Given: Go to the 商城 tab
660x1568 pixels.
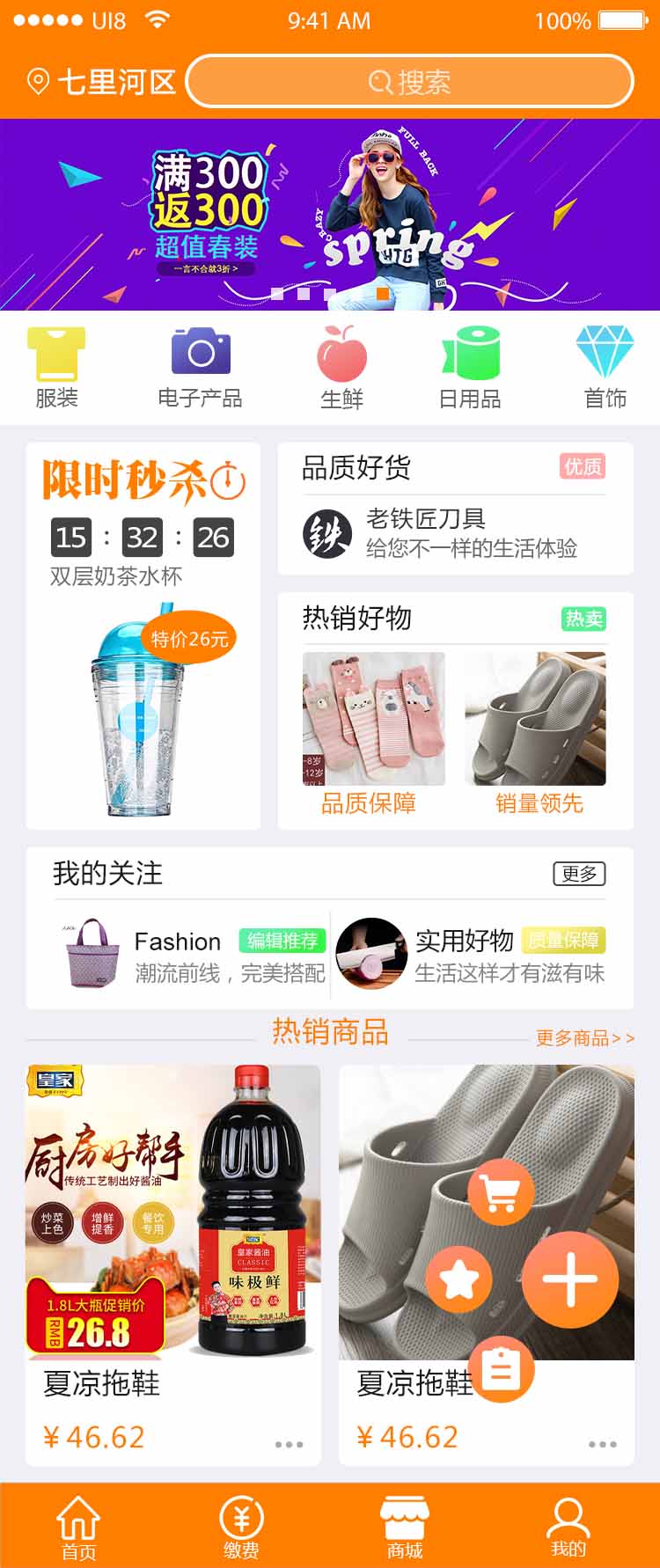Looking at the screenshot, I should (404, 1528).
